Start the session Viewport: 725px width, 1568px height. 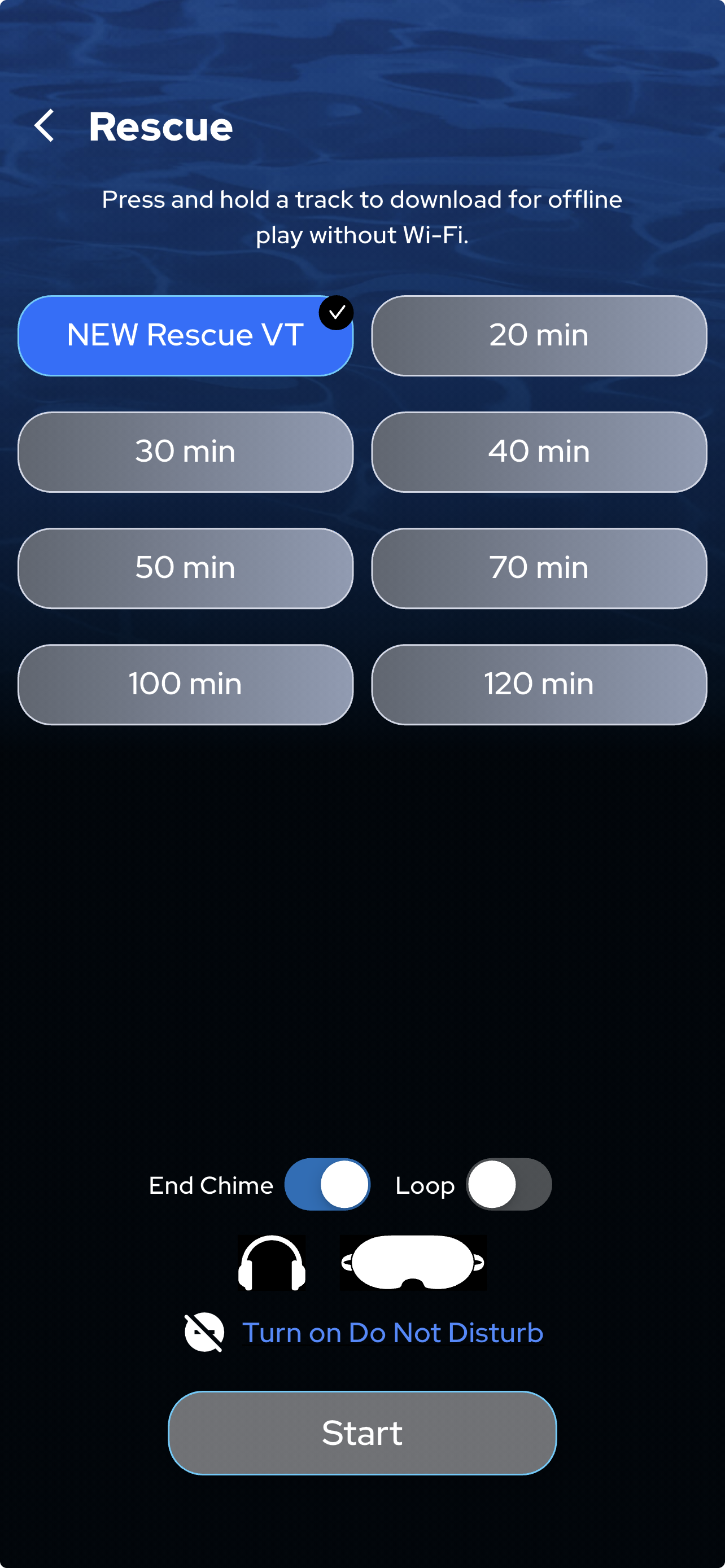pyautogui.click(x=362, y=1433)
